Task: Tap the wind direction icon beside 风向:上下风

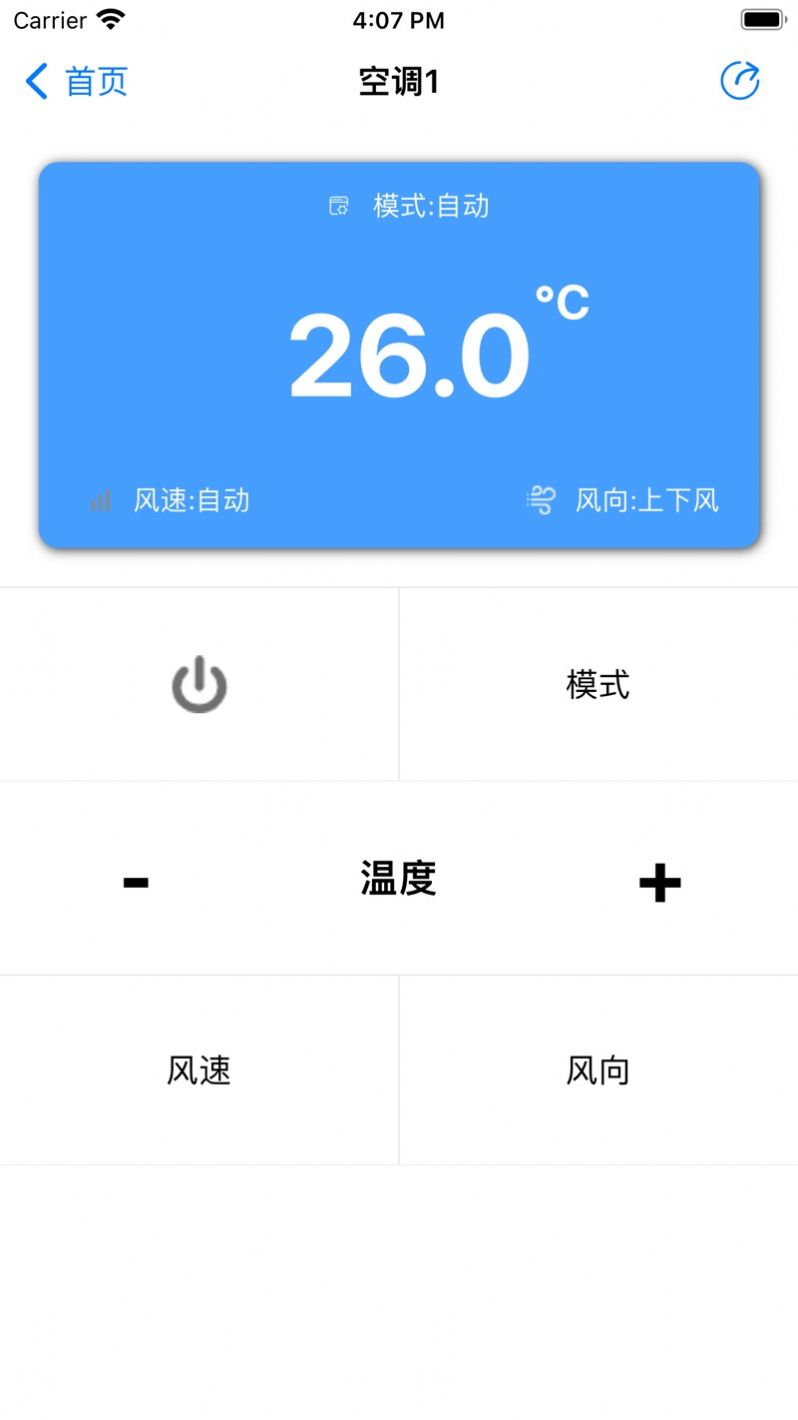Action: click(542, 500)
